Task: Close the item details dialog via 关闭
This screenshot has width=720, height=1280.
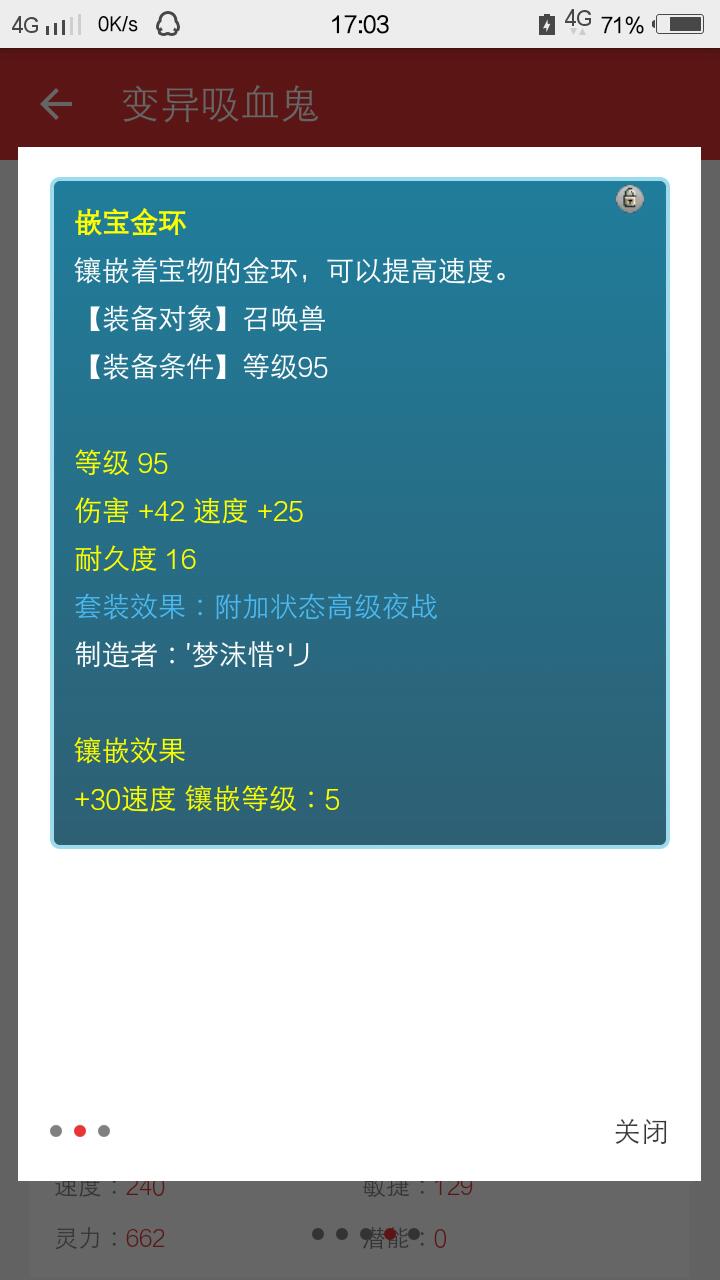Action: 640,1132
